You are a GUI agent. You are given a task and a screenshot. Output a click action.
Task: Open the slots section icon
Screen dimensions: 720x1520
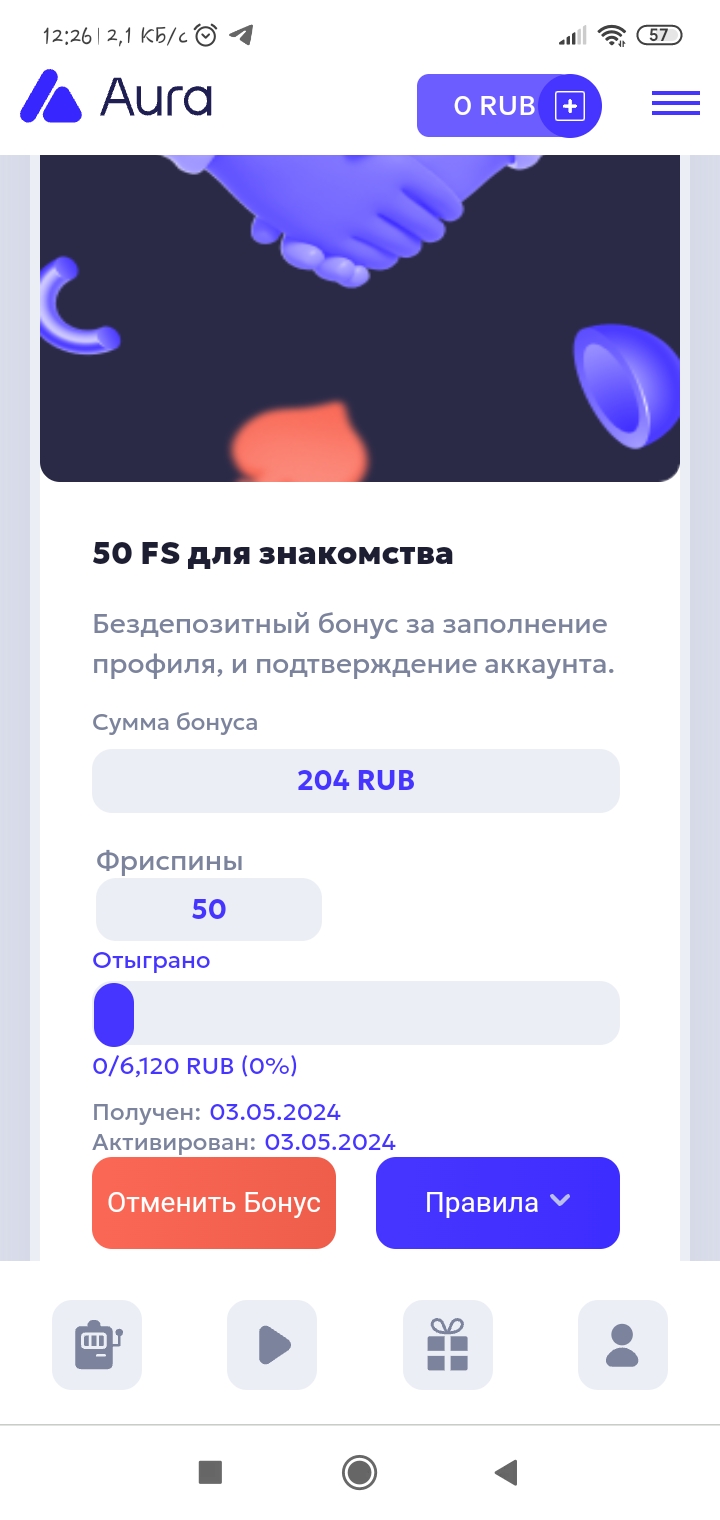point(97,1345)
